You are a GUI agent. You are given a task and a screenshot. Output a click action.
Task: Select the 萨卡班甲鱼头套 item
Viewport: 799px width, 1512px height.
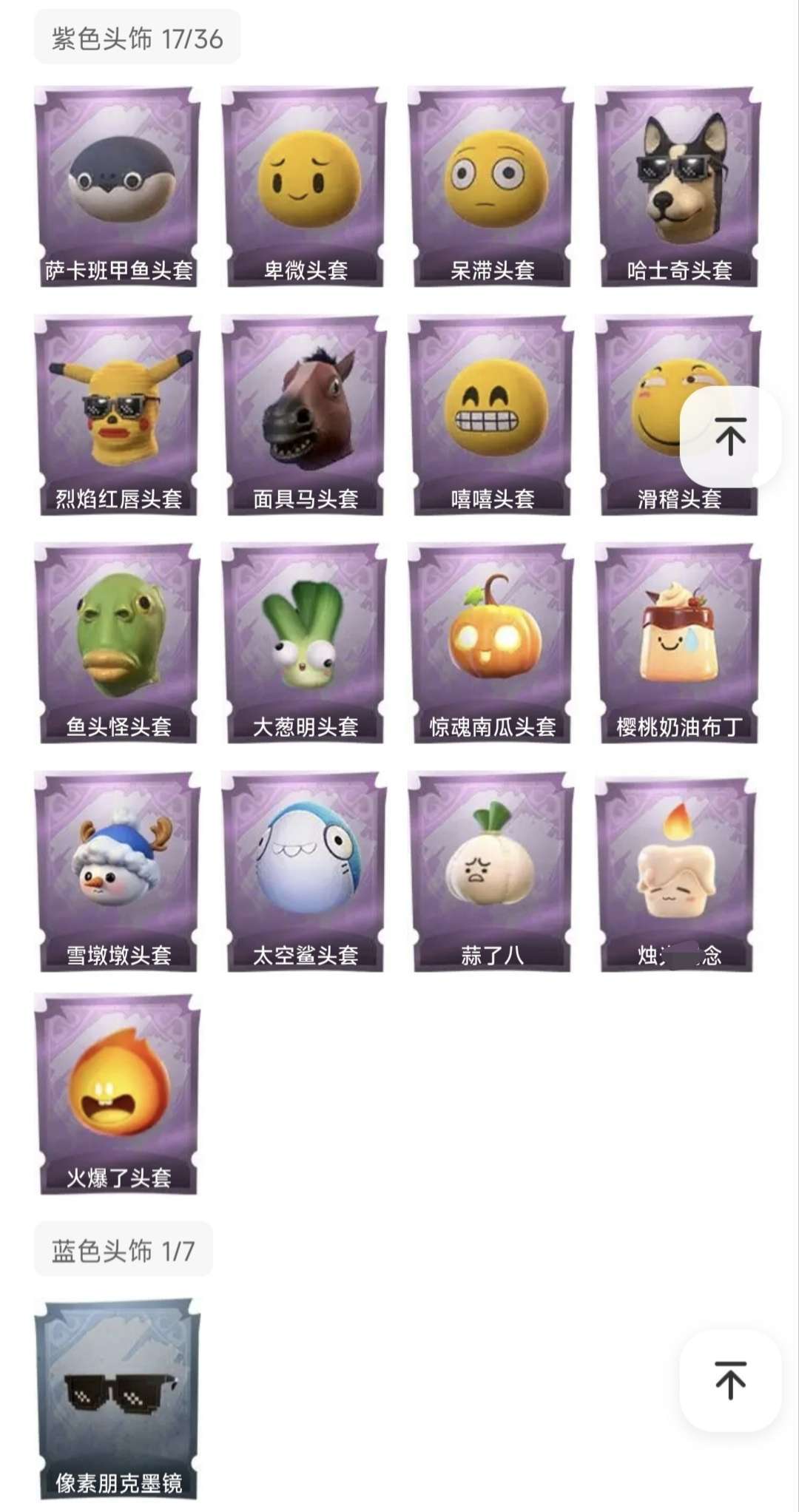pyautogui.click(x=118, y=181)
